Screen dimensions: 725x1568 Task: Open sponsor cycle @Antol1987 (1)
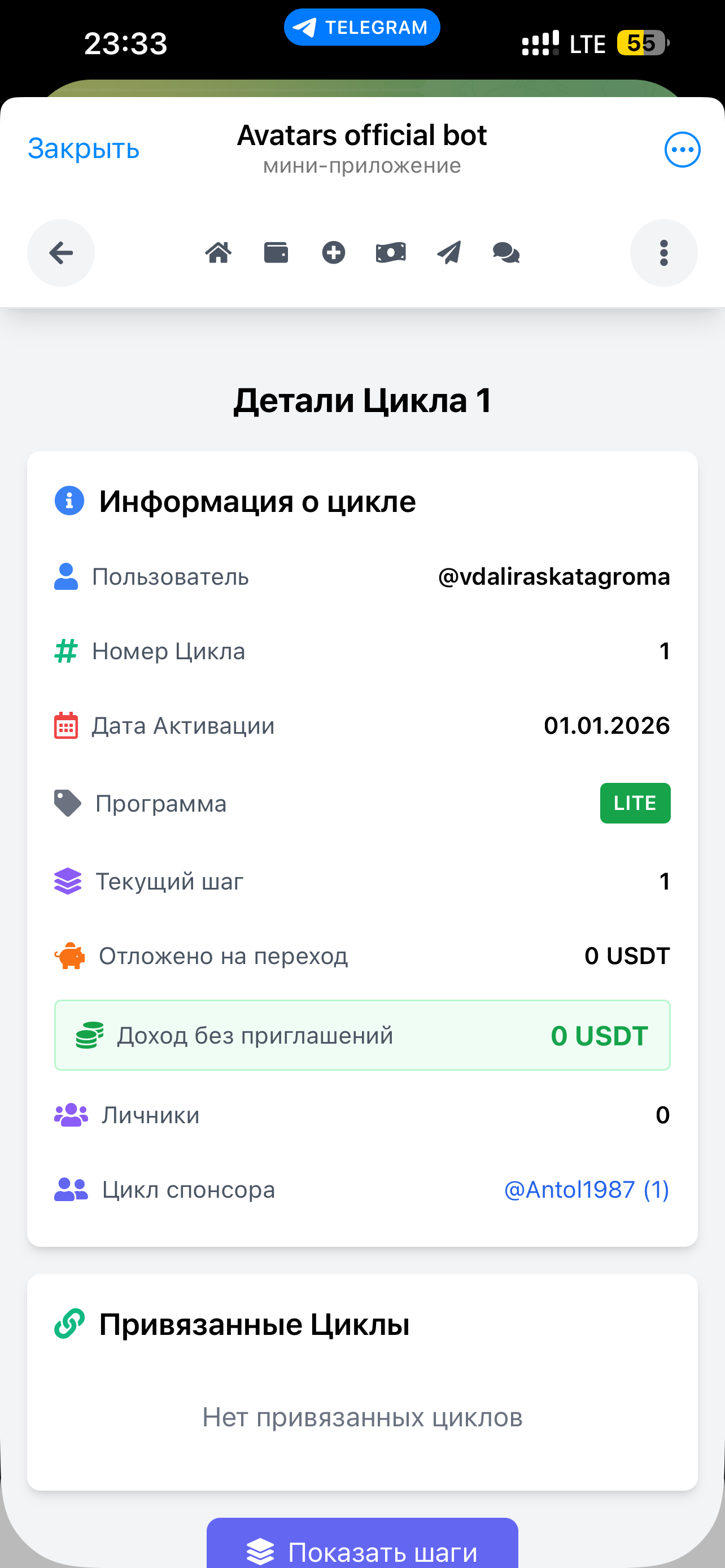pos(586,1189)
